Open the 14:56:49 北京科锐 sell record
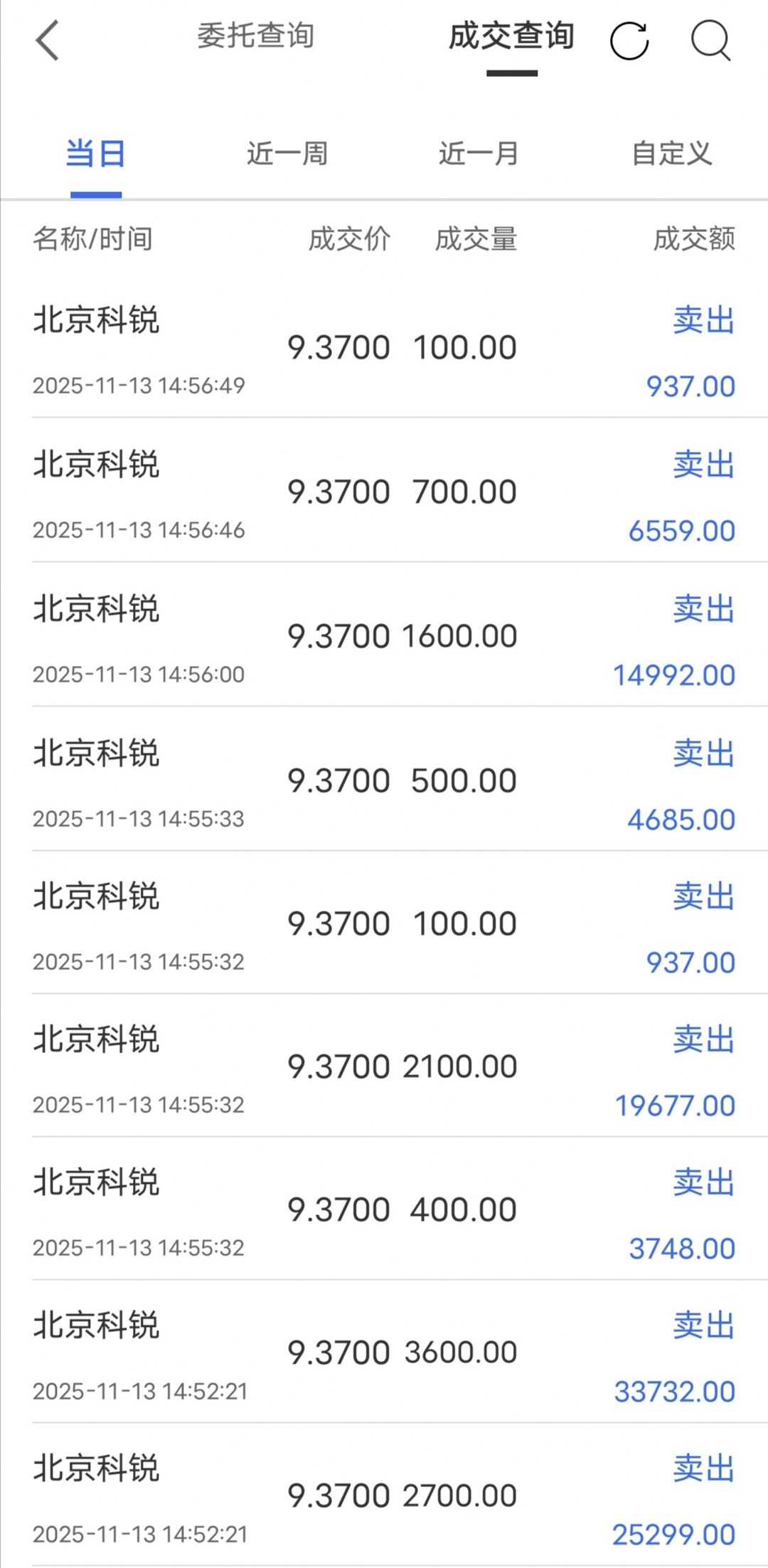Image resolution: width=768 pixels, height=1568 pixels. tap(384, 349)
